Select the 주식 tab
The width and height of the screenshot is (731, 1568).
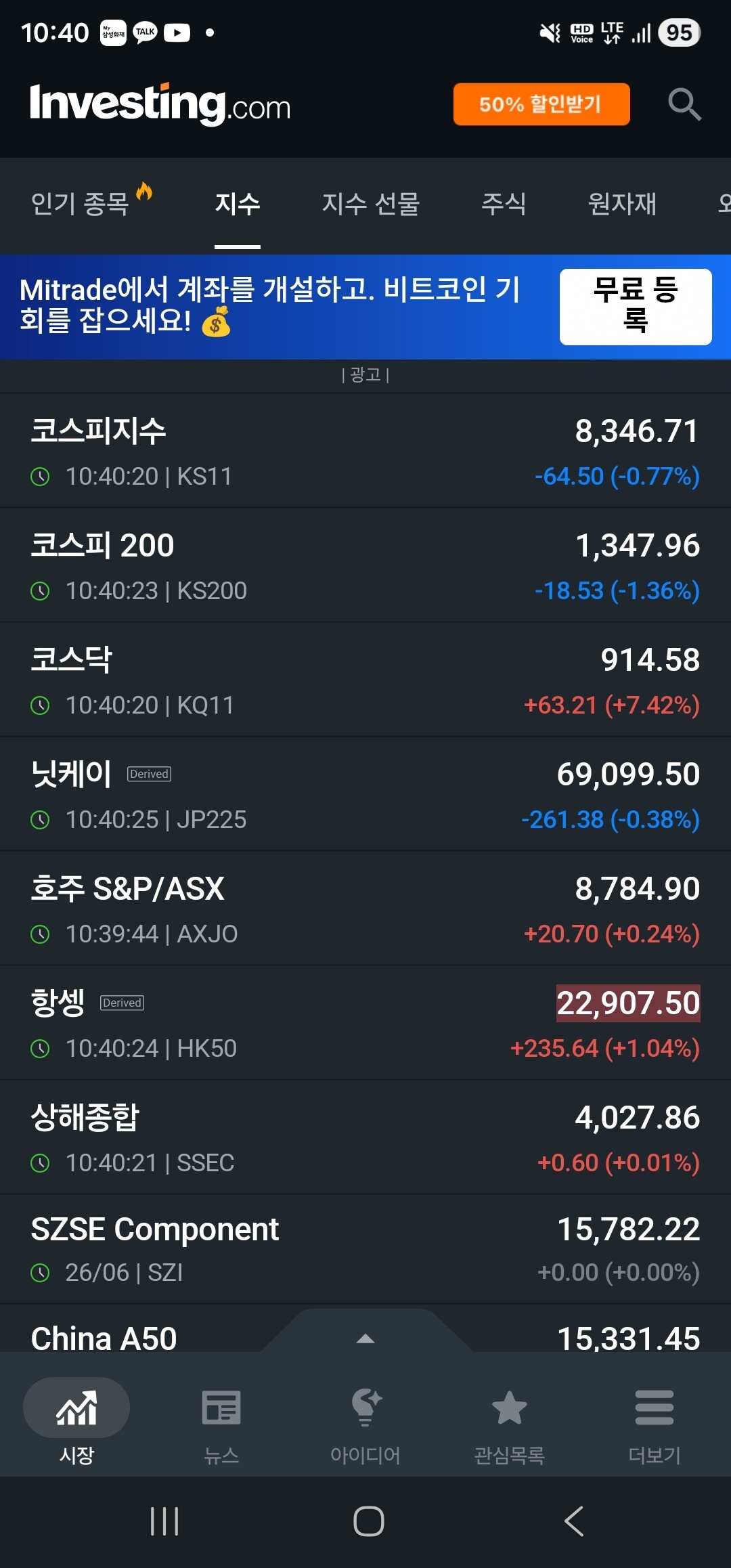pos(504,203)
